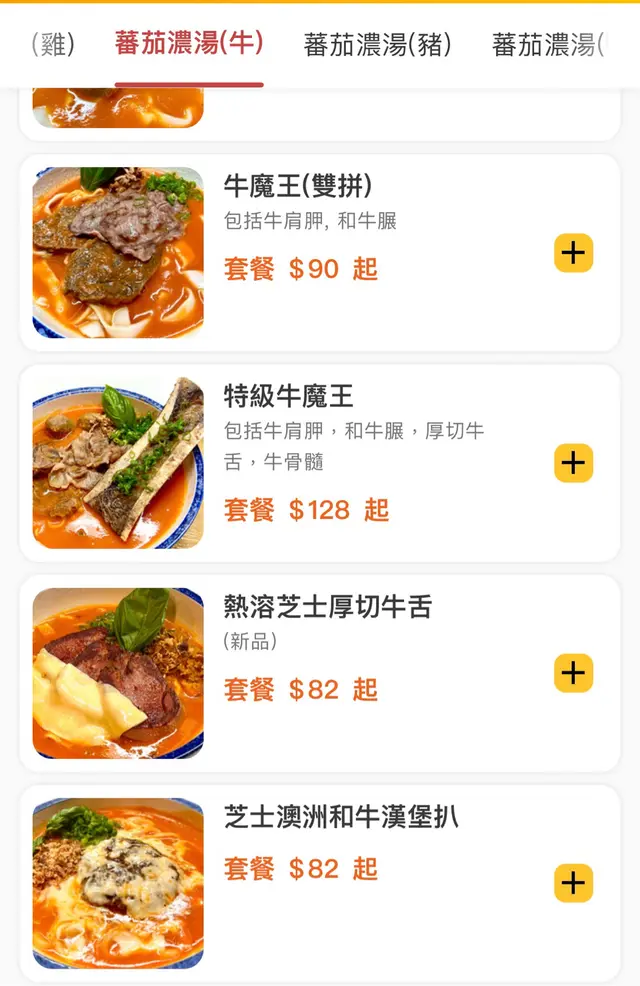Switch to the 蕃茄濃湯(豬) tab
This screenshot has height=986, width=640.
point(377,45)
